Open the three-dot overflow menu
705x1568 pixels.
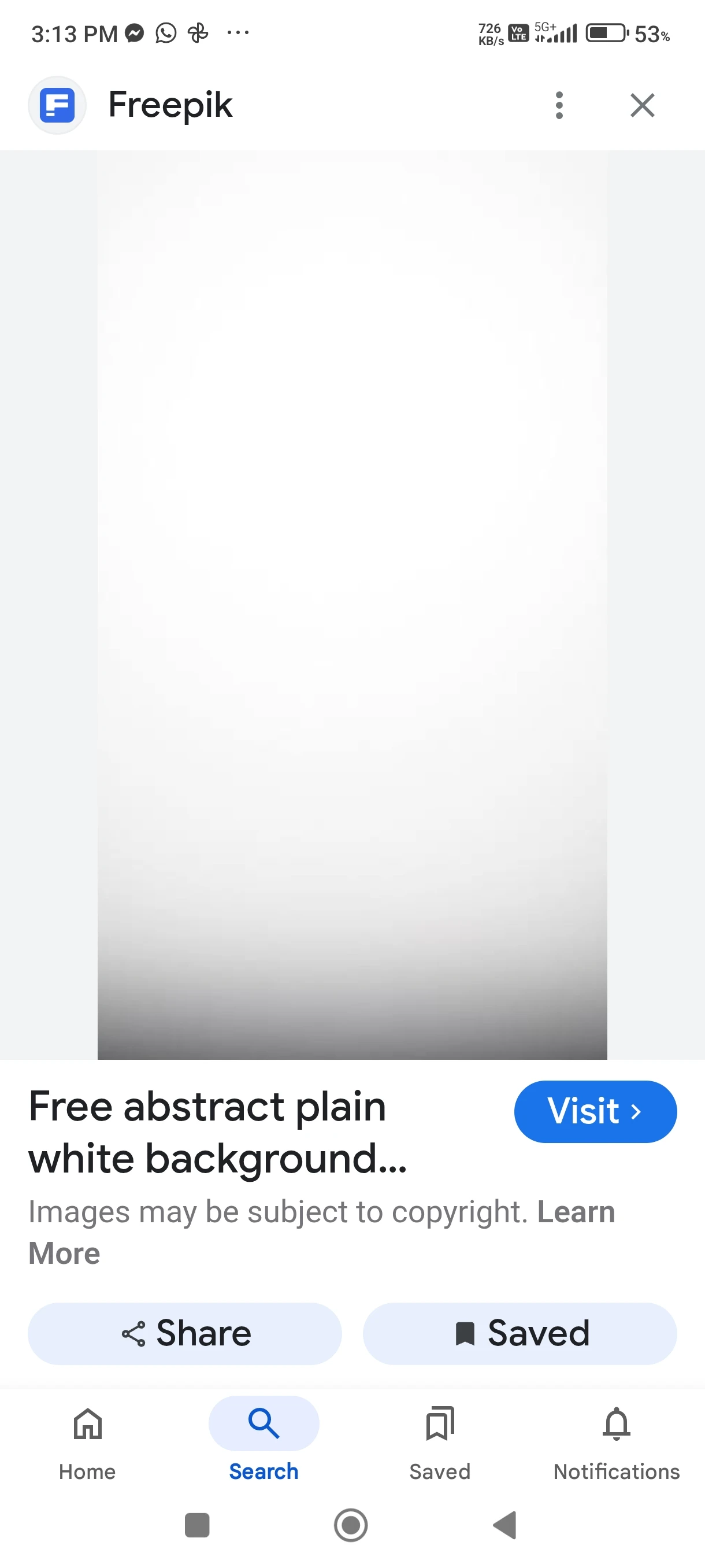point(559,105)
